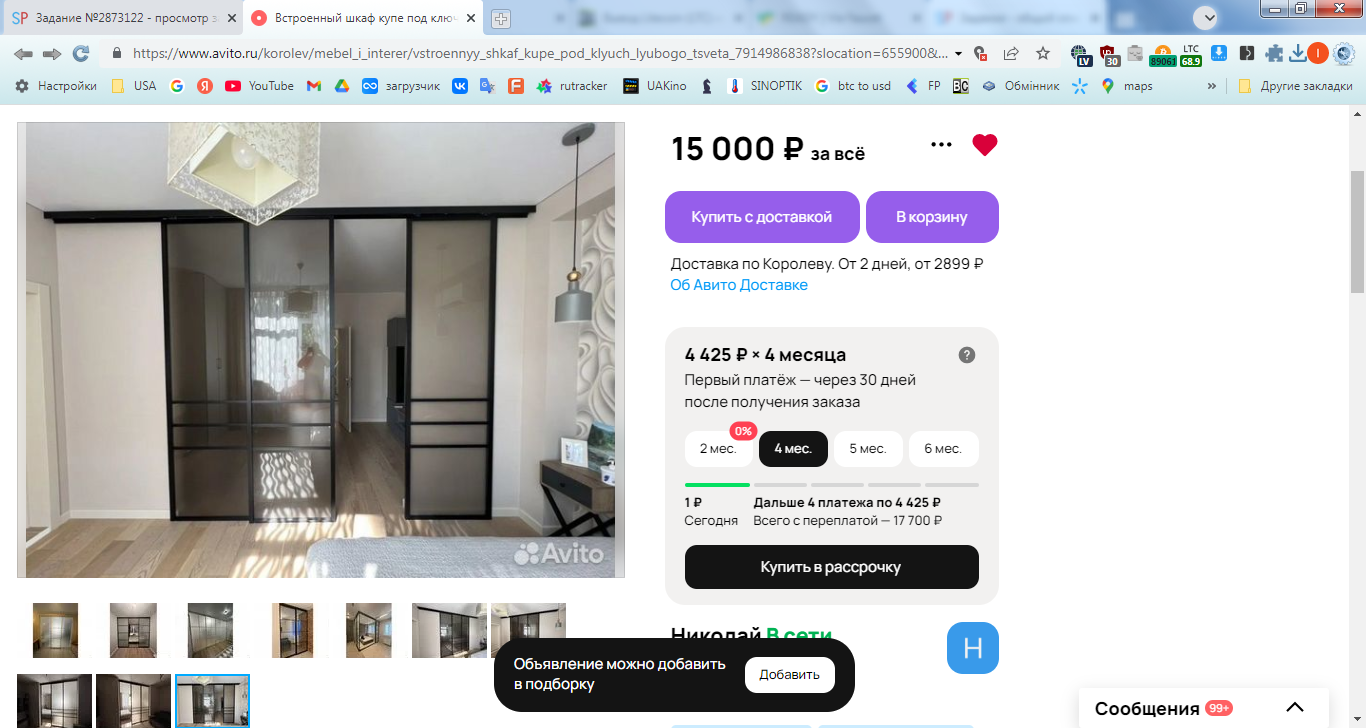Tap the Купить с доставкой button
The width and height of the screenshot is (1366, 728).
(762, 217)
